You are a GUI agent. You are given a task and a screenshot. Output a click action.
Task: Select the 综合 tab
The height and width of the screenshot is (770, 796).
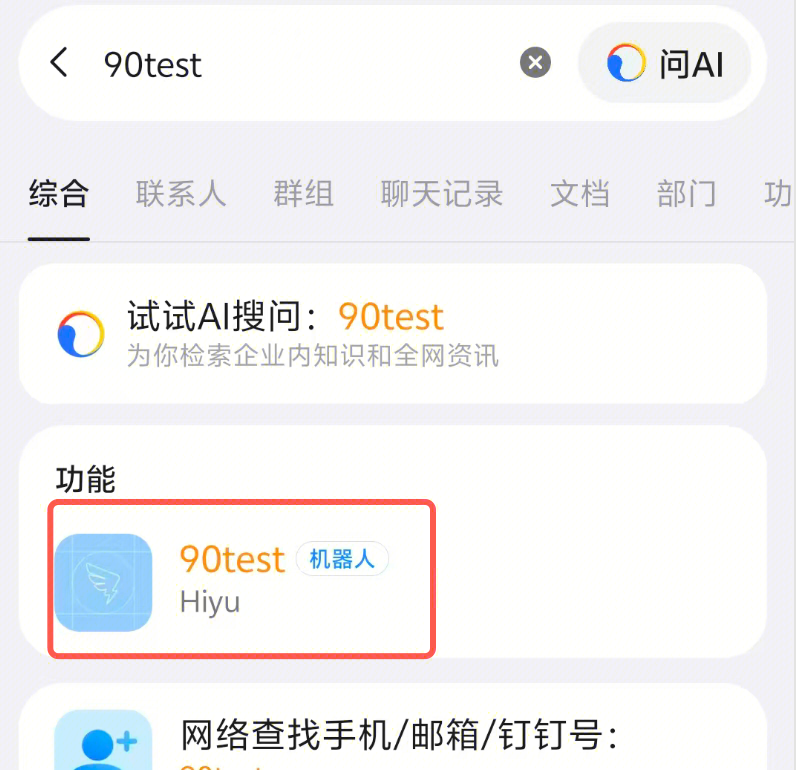[x=59, y=193]
